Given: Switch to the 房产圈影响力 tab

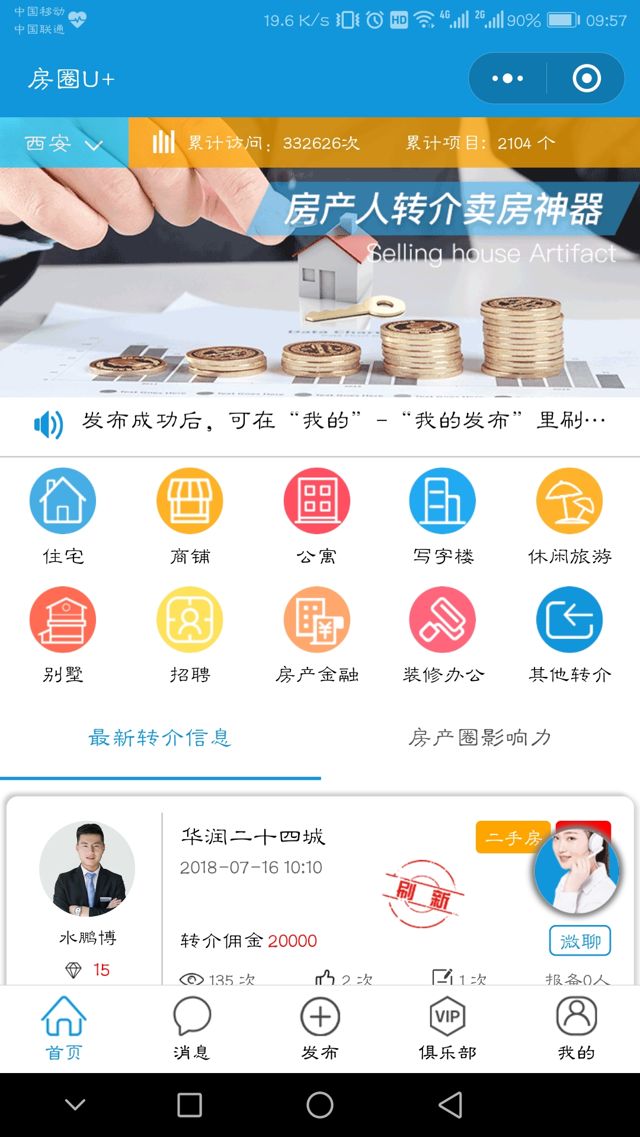Looking at the screenshot, I should pyautogui.click(x=479, y=738).
